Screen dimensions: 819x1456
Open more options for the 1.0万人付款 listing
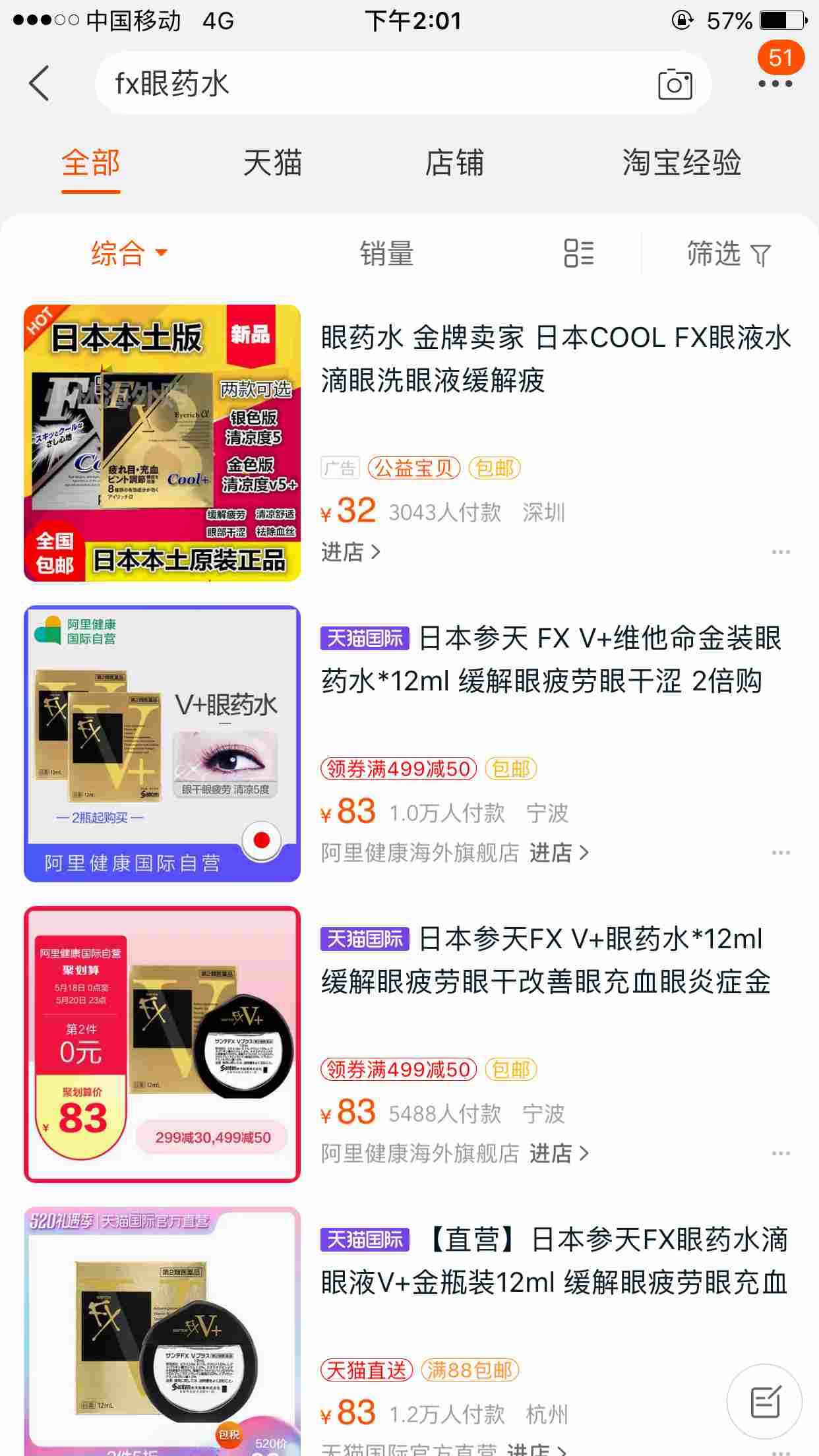pos(781,853)
